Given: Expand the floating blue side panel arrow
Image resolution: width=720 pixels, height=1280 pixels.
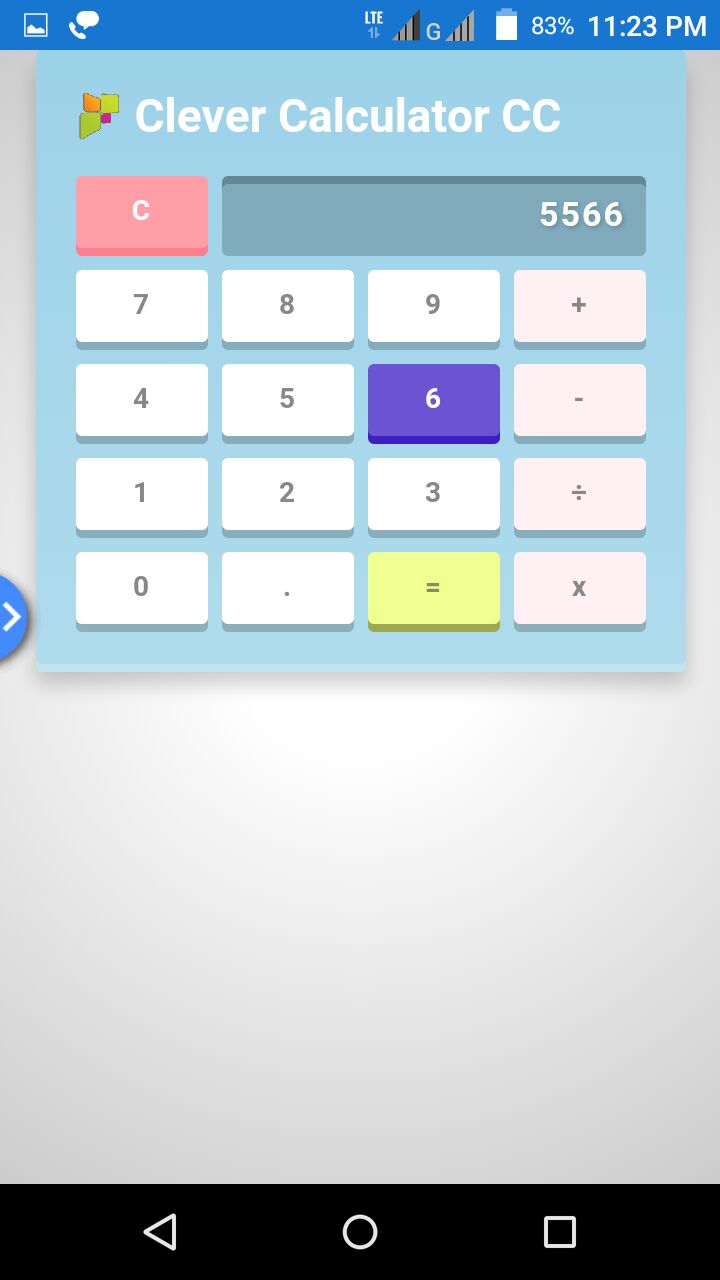Looking at the screenshot, I should (x=12, y=616).
